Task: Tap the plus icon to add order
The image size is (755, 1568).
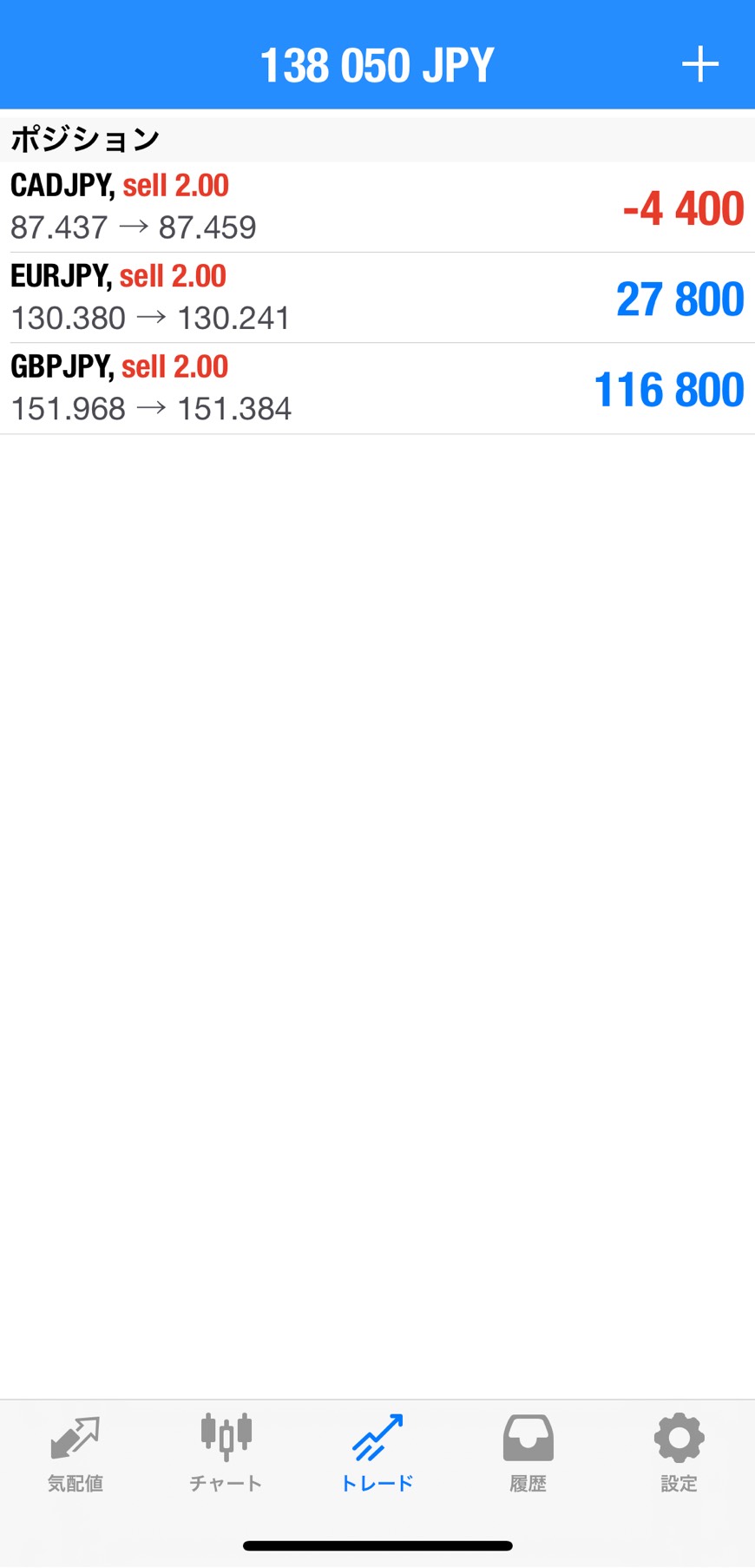Action: [699, 65]
